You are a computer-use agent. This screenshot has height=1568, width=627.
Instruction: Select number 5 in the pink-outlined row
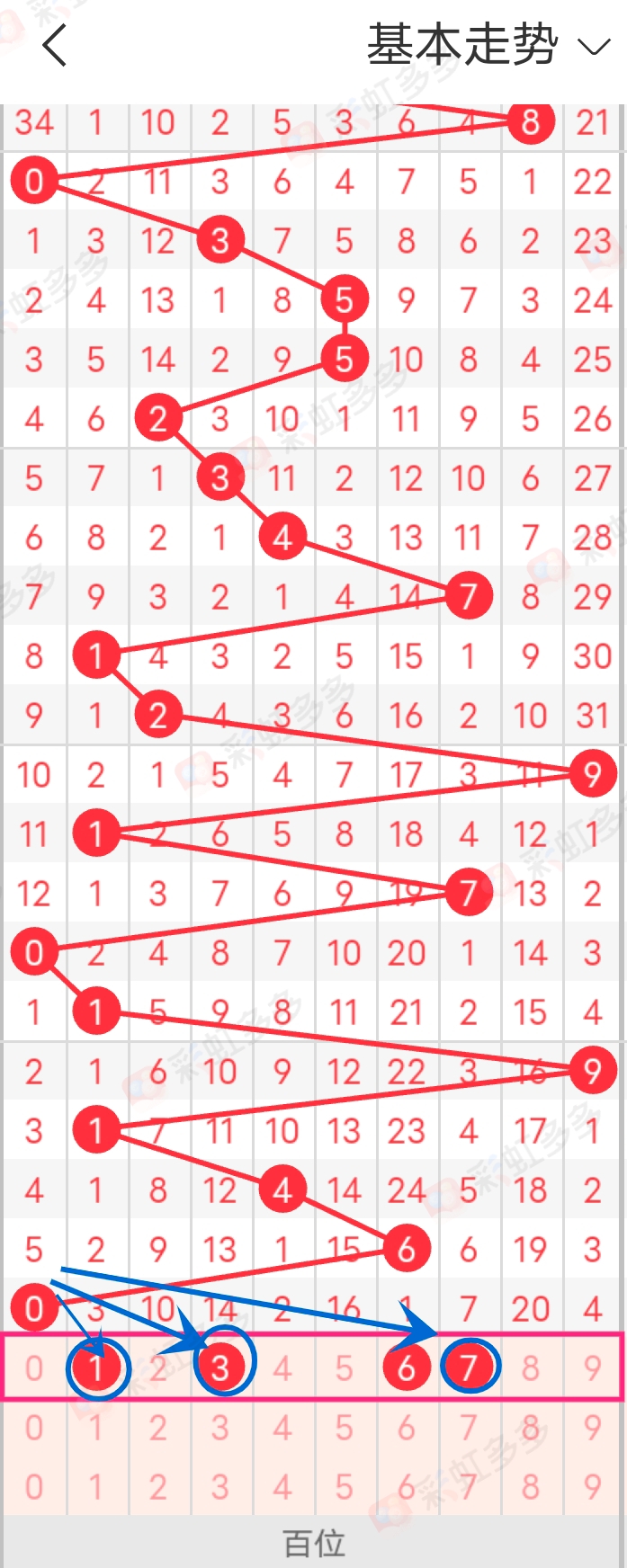tap(345, 1368)
